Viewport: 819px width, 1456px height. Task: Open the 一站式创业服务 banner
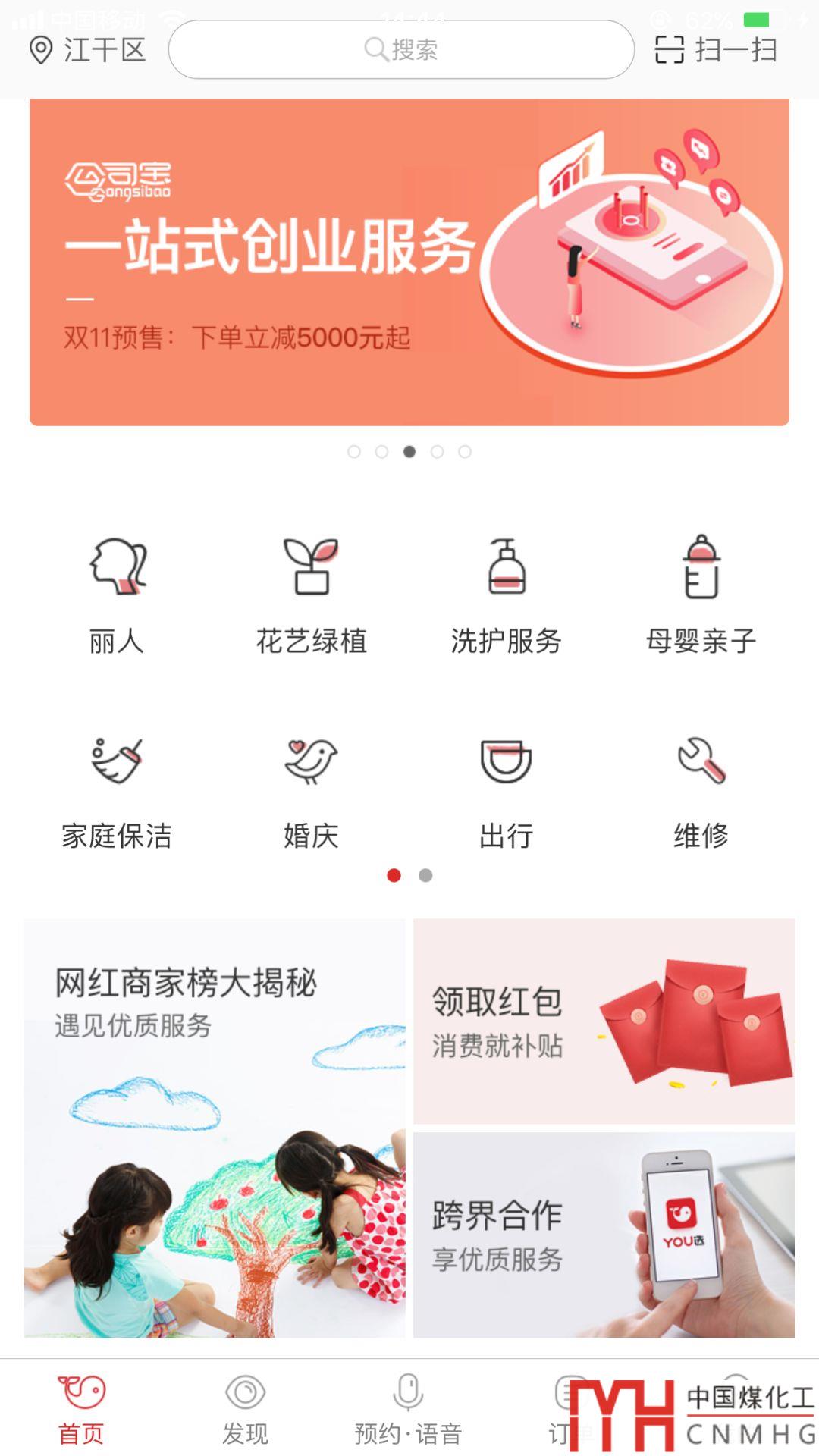pos(409,262)
